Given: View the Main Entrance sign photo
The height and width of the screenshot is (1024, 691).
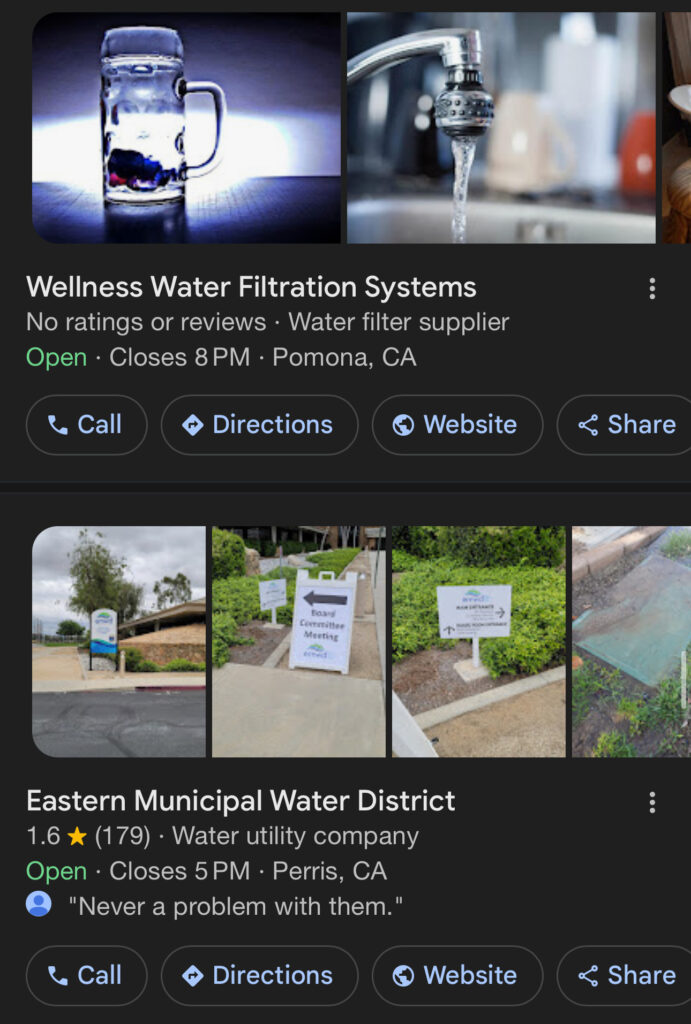Looking at the screenshot, I should pos(478,641).
